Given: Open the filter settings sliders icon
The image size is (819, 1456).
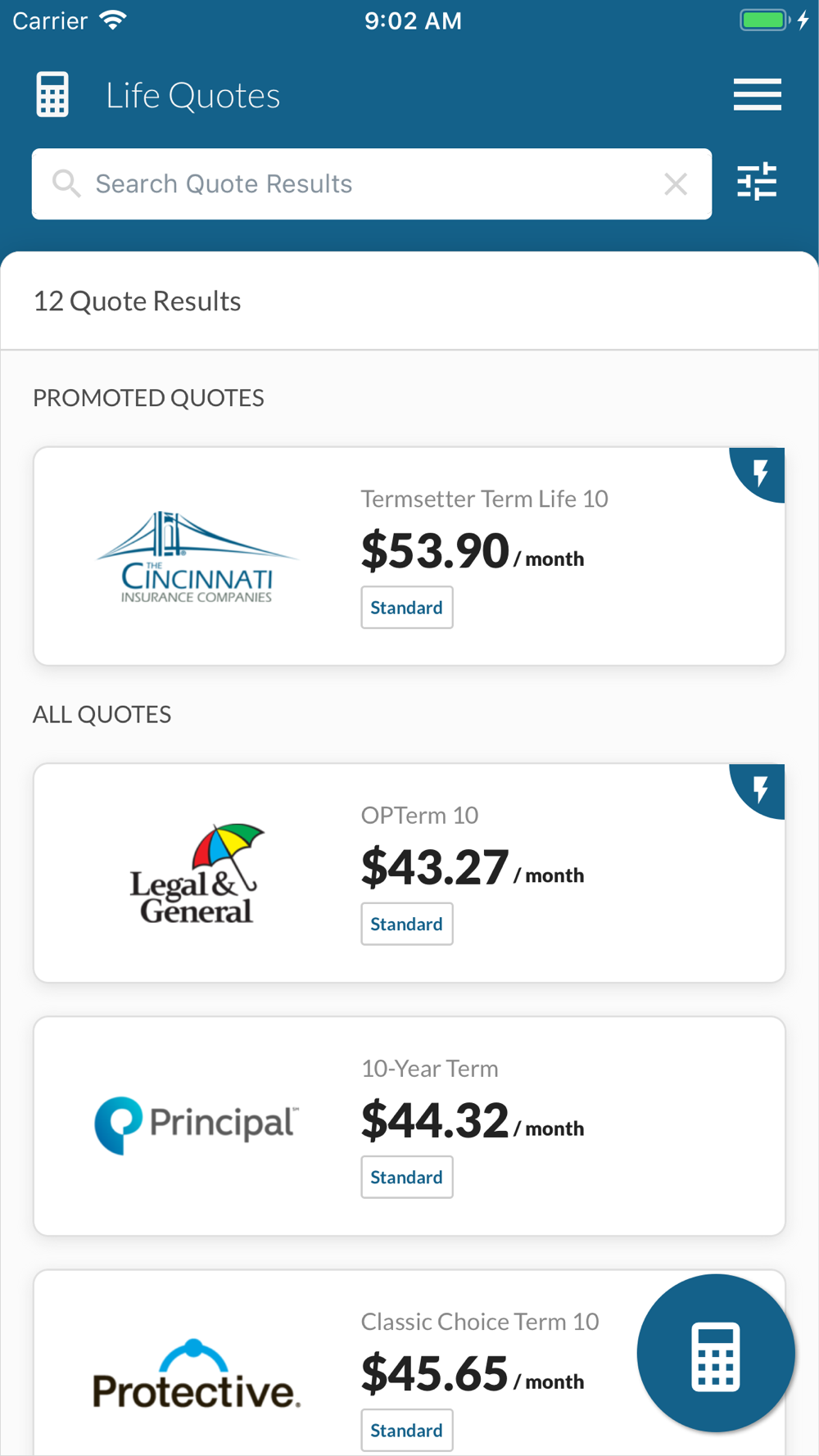Looking at the screenshot, I should 757,182.
